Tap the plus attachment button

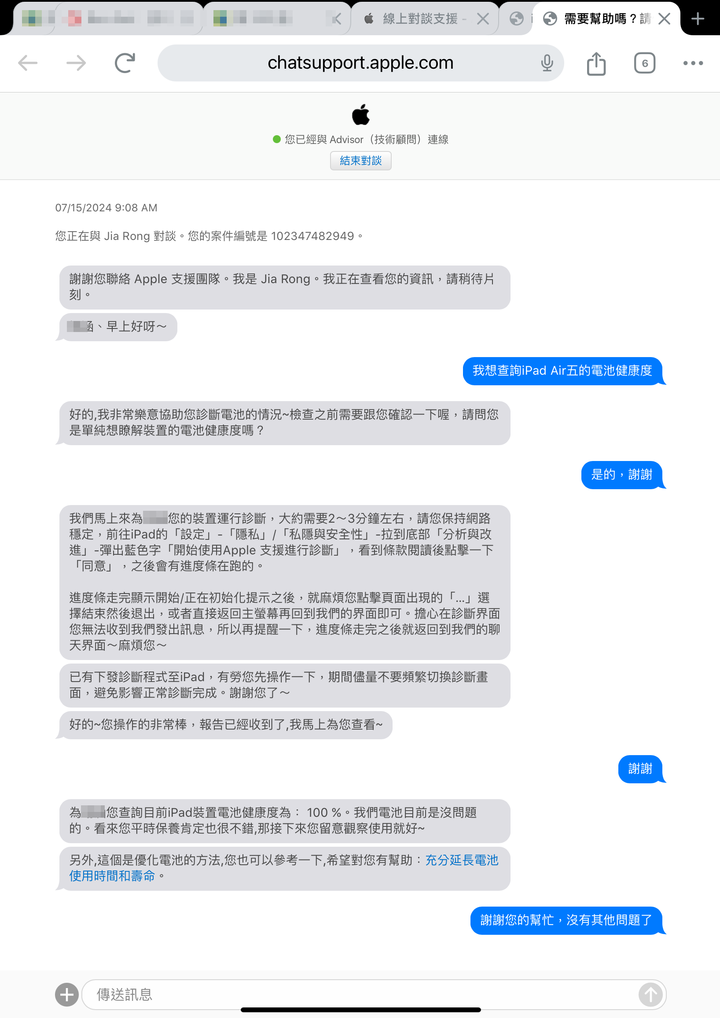(x=66, y=994)
